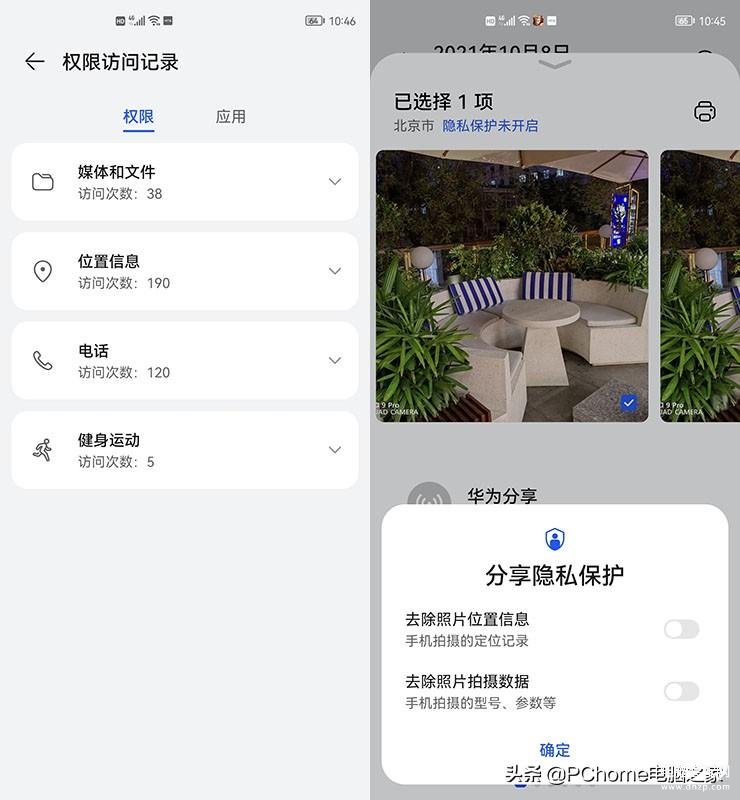Confirm with the 确定 button

(x=555, y=750)
